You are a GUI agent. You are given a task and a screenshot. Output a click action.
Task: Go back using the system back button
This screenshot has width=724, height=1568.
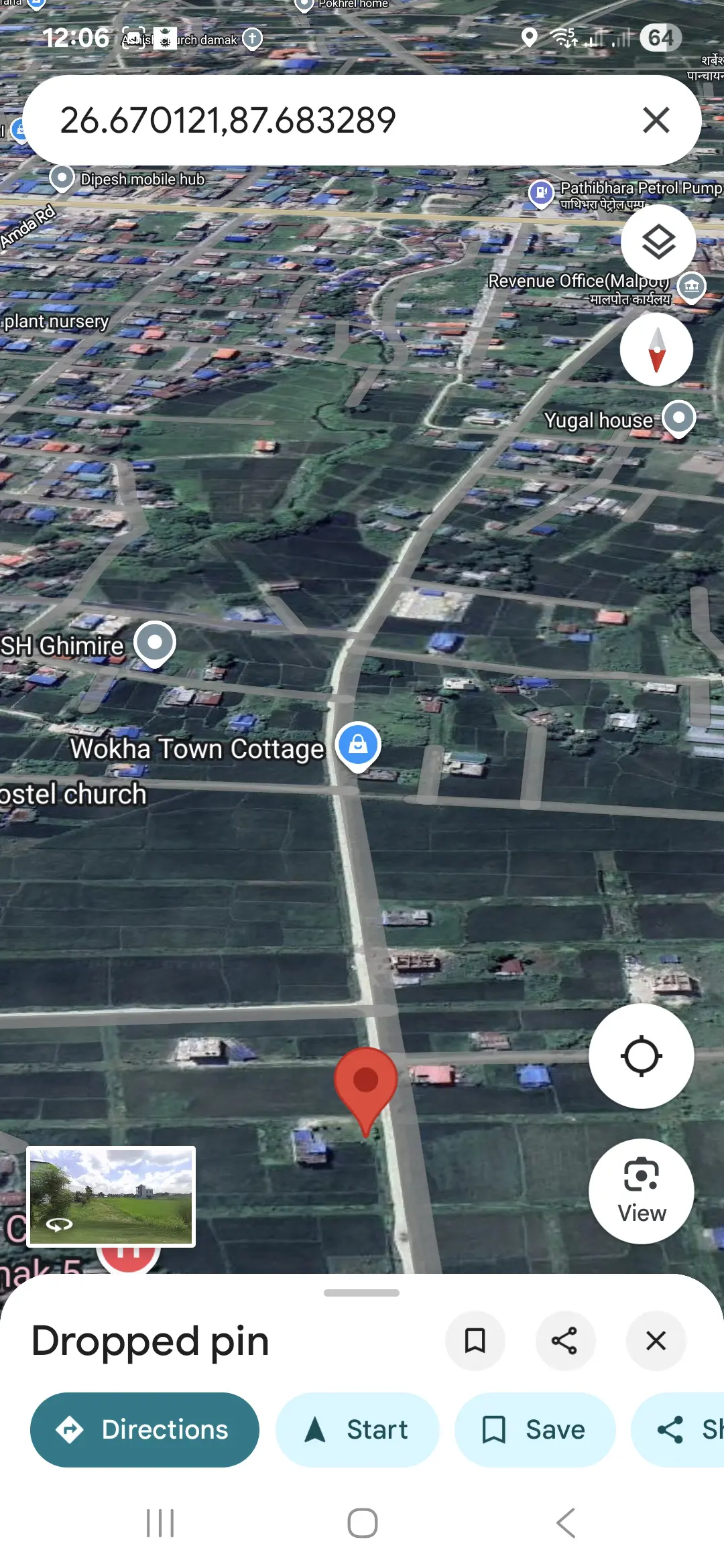(565, 1523)
